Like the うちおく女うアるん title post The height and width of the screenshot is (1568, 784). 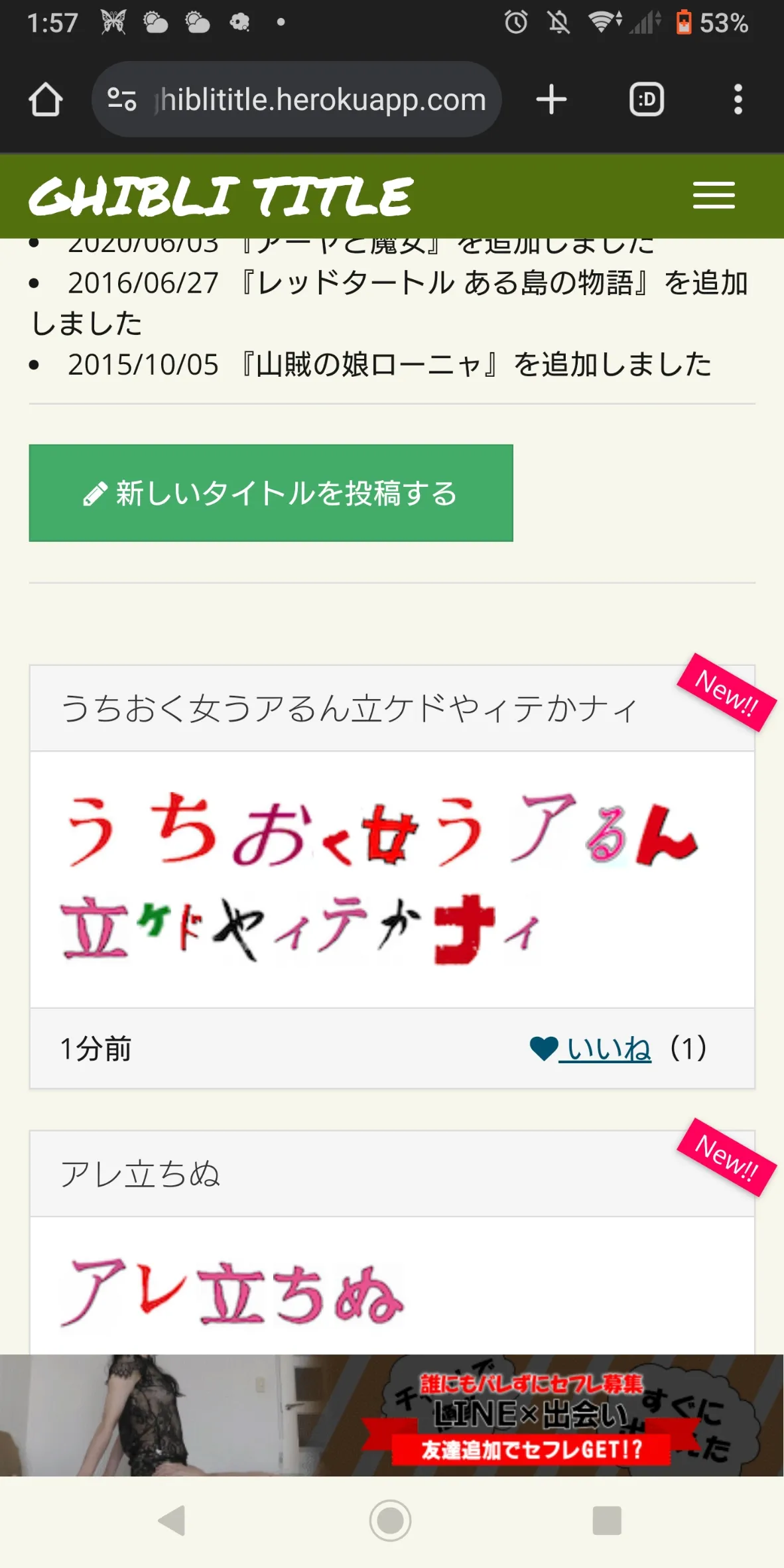point(590,1049)
